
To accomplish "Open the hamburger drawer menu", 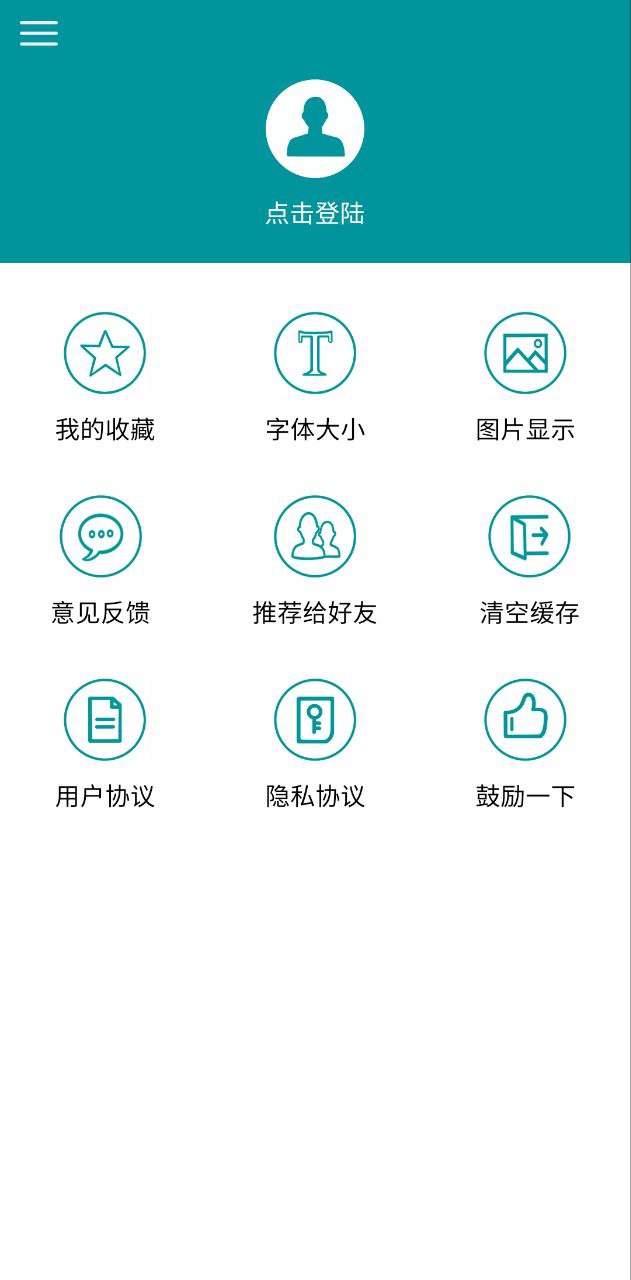I will point(39,33).
